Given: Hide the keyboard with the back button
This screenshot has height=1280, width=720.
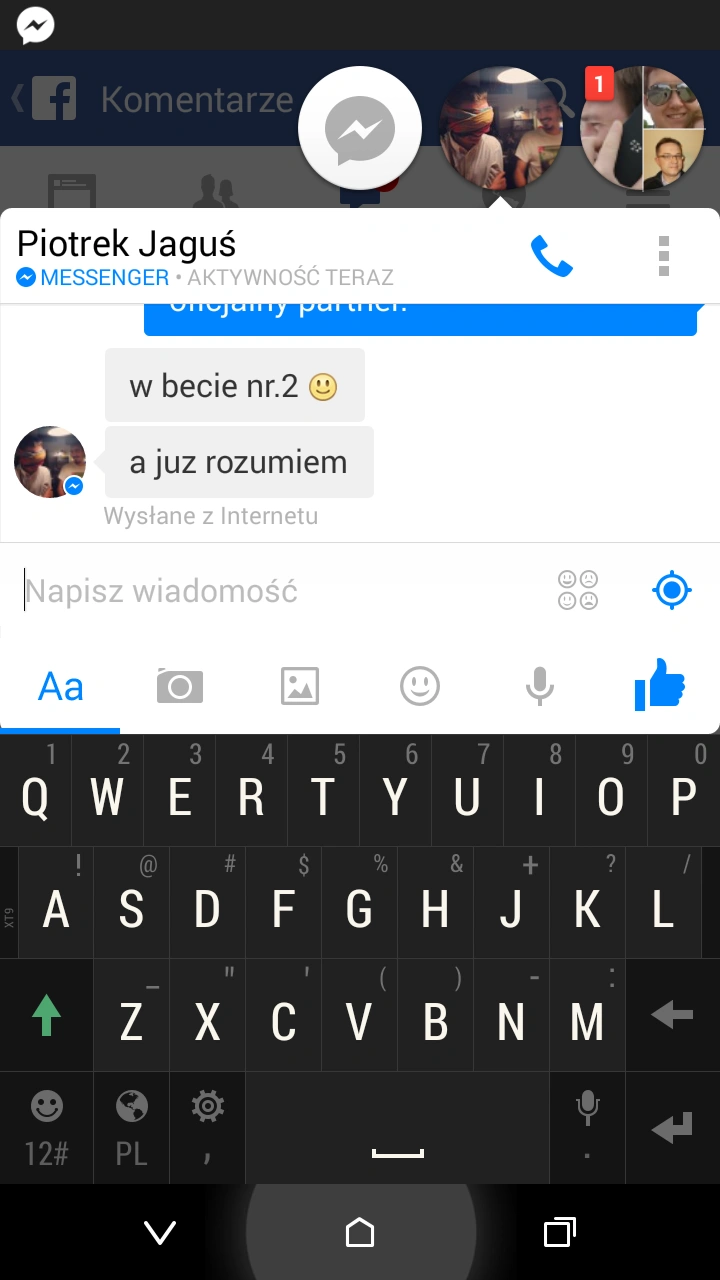Looking at the screenshot, I should pyautogui.click(x=160, y=1233).
